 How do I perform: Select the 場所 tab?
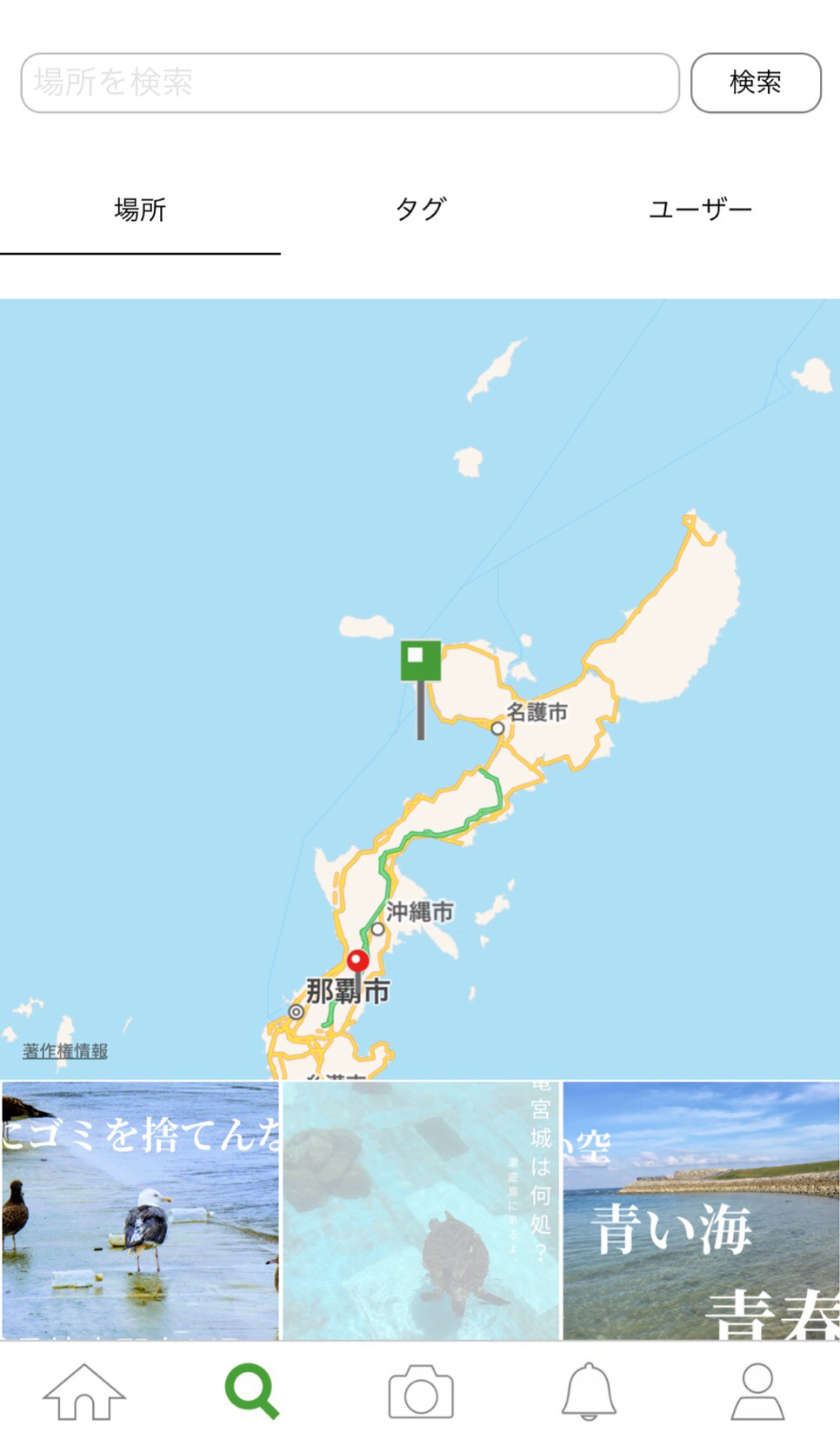tap(140, 210)
